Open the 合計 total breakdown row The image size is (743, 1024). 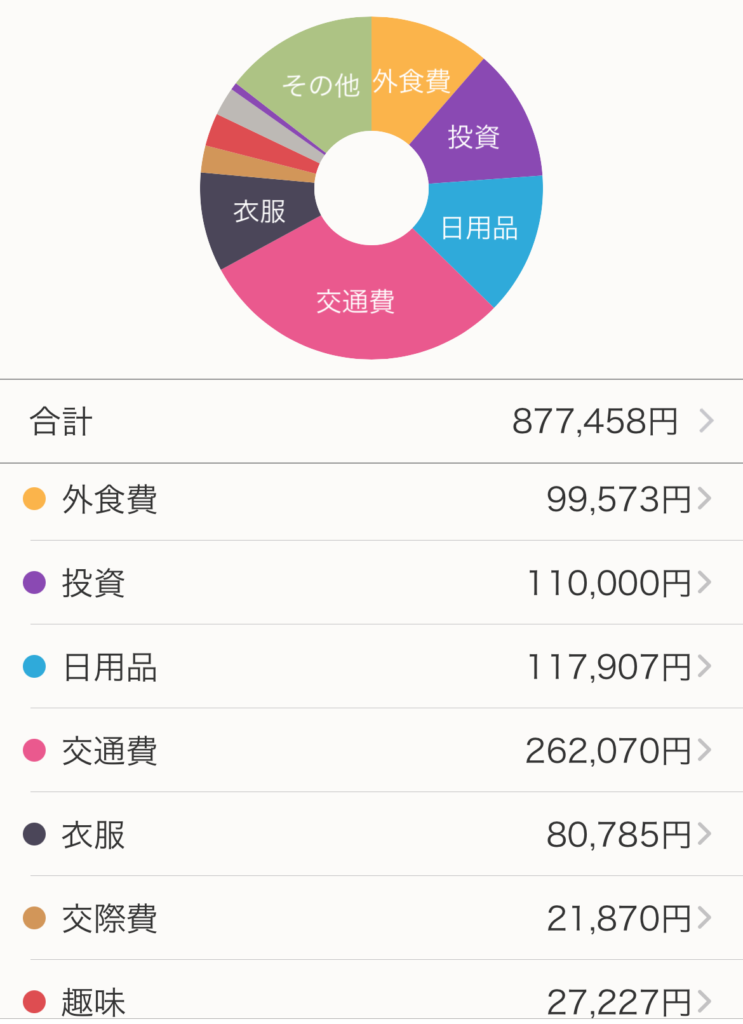(x=371, y=422)
